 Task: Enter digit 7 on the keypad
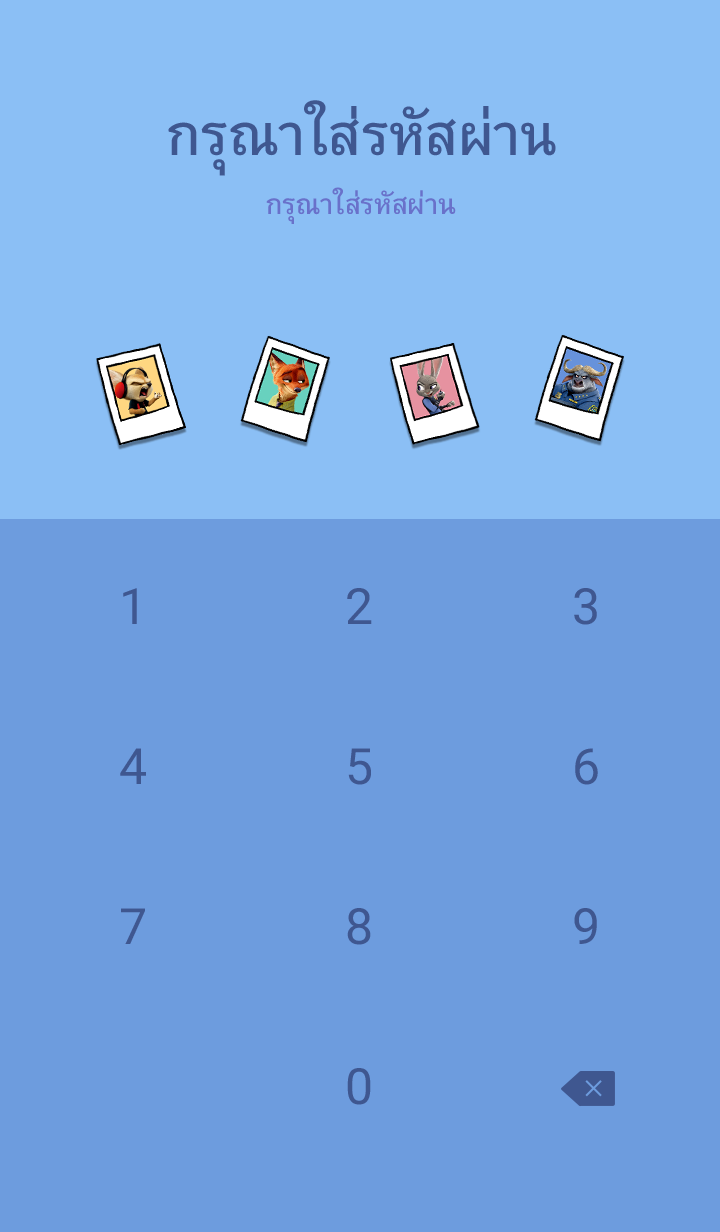132,927
